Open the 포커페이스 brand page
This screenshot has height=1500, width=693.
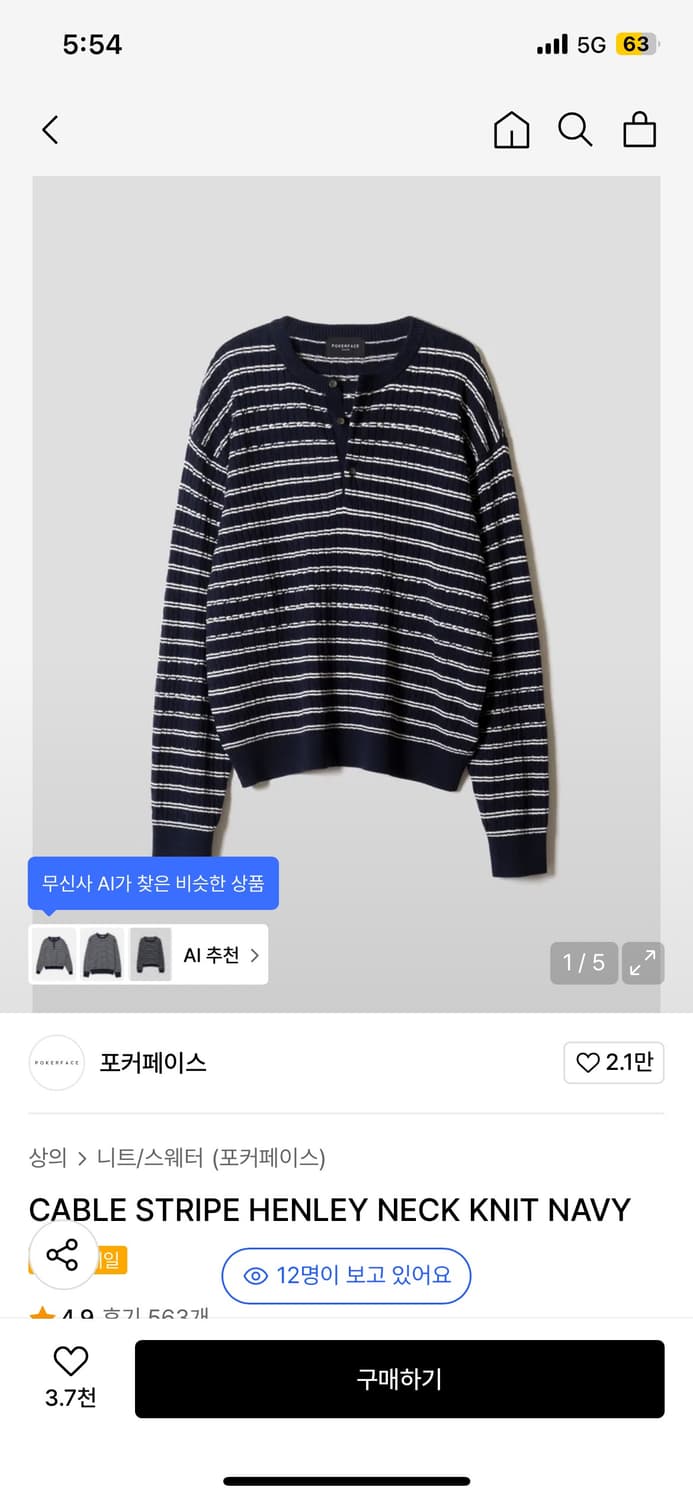point(153,1063)
